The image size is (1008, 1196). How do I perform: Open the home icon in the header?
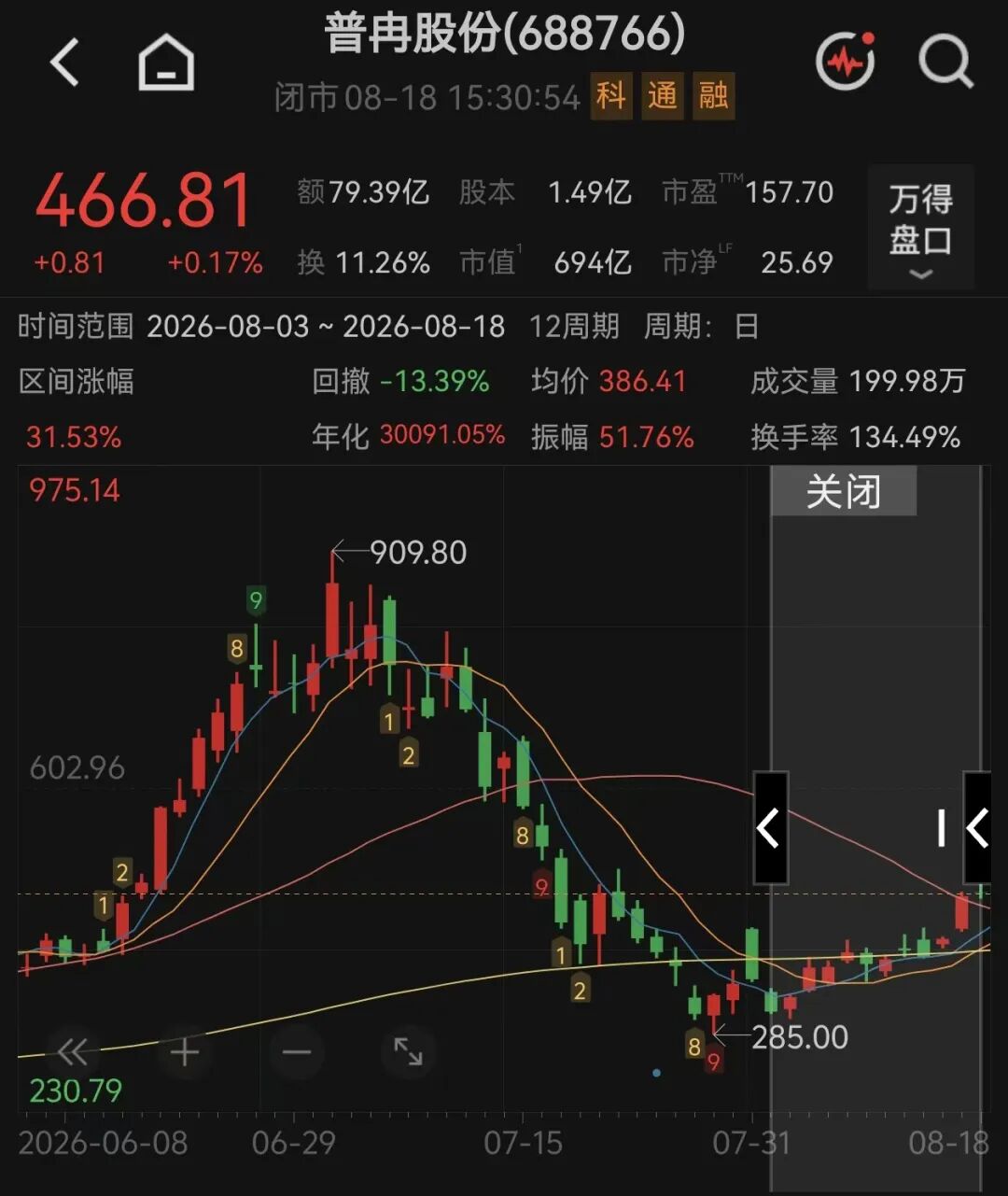166,64
